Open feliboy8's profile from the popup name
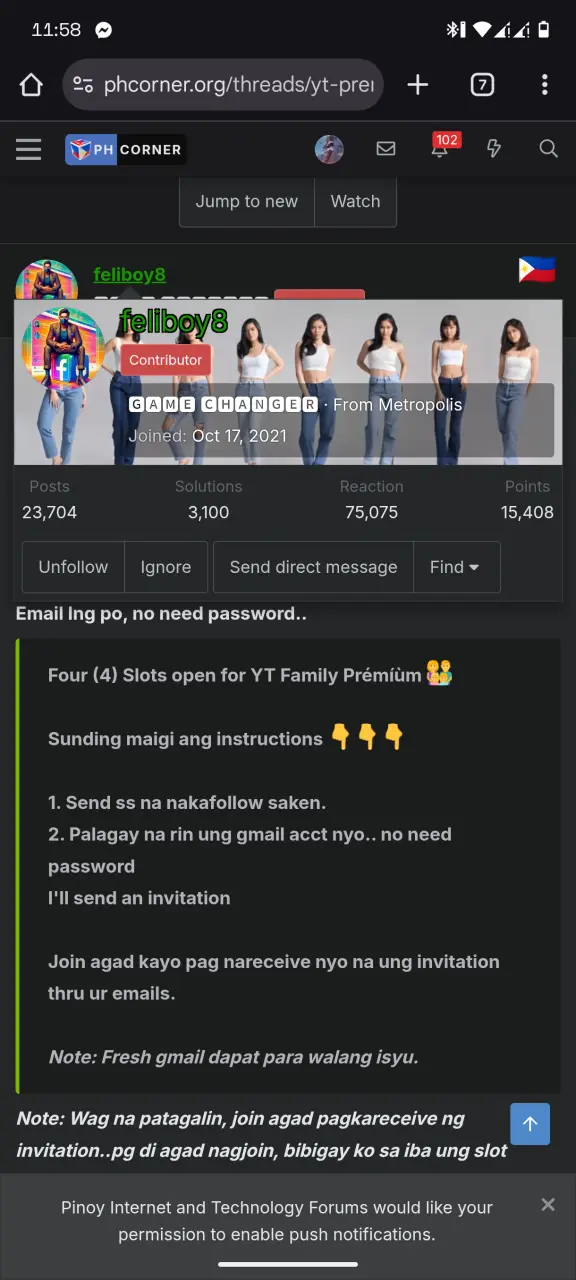576x1280 pixels. 174,321
